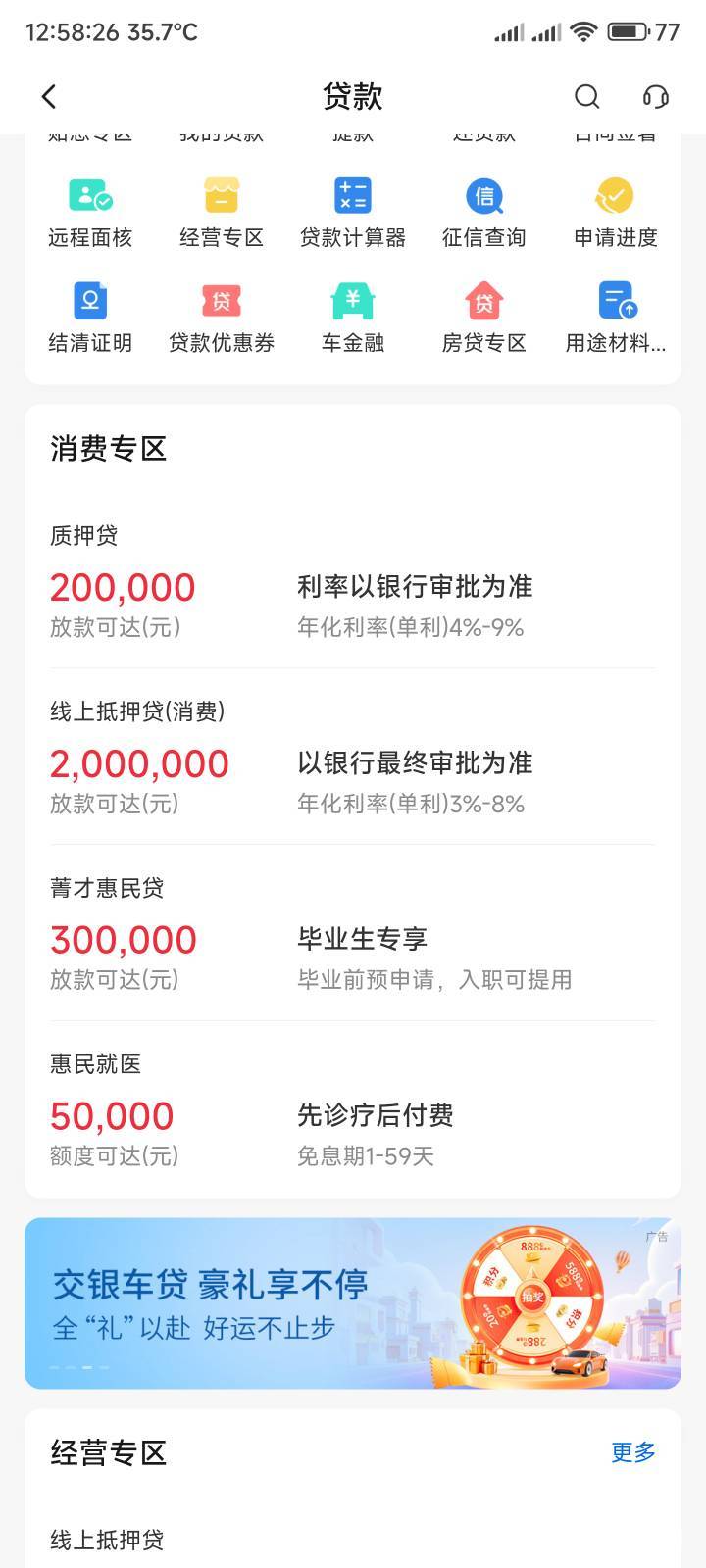
Task: Check 申请进度
Action: coord(616,212)
